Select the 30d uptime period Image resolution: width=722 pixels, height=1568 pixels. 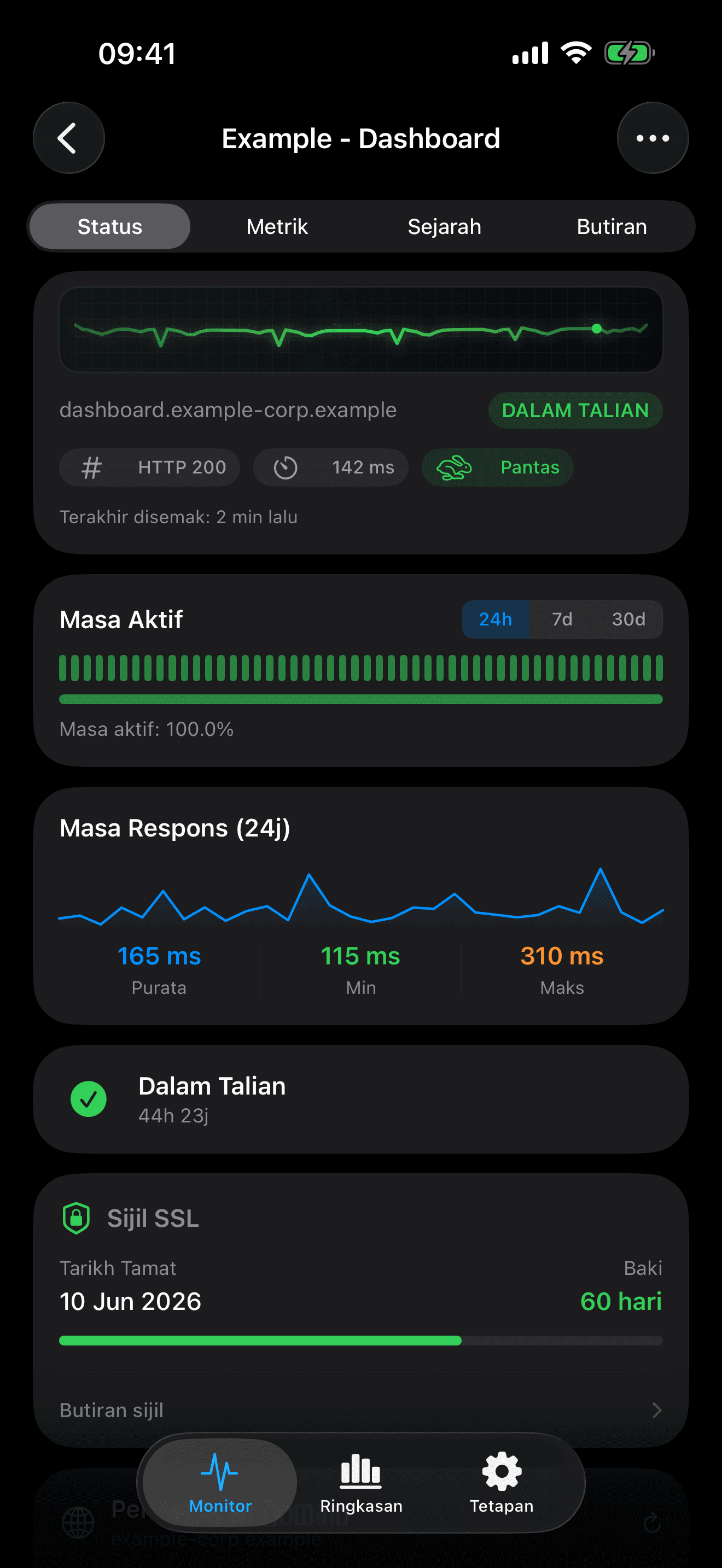coord(630,619)
